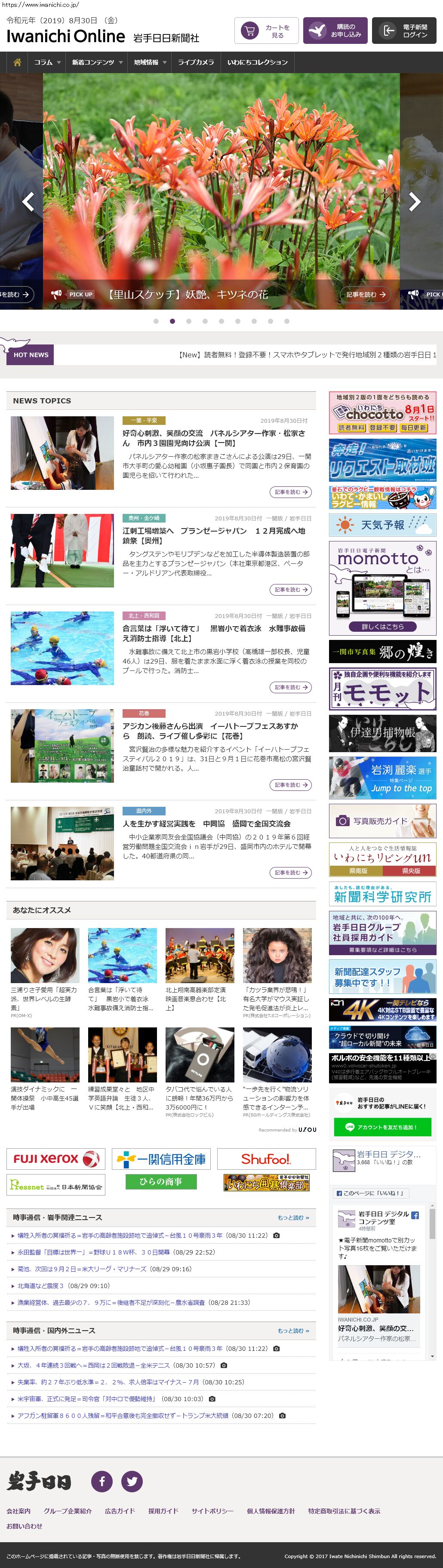The height and width of the screenshot is (1568, 443).
Task: Open 購読のお申し込み subscription button
Action: click(x=335, y=31)
